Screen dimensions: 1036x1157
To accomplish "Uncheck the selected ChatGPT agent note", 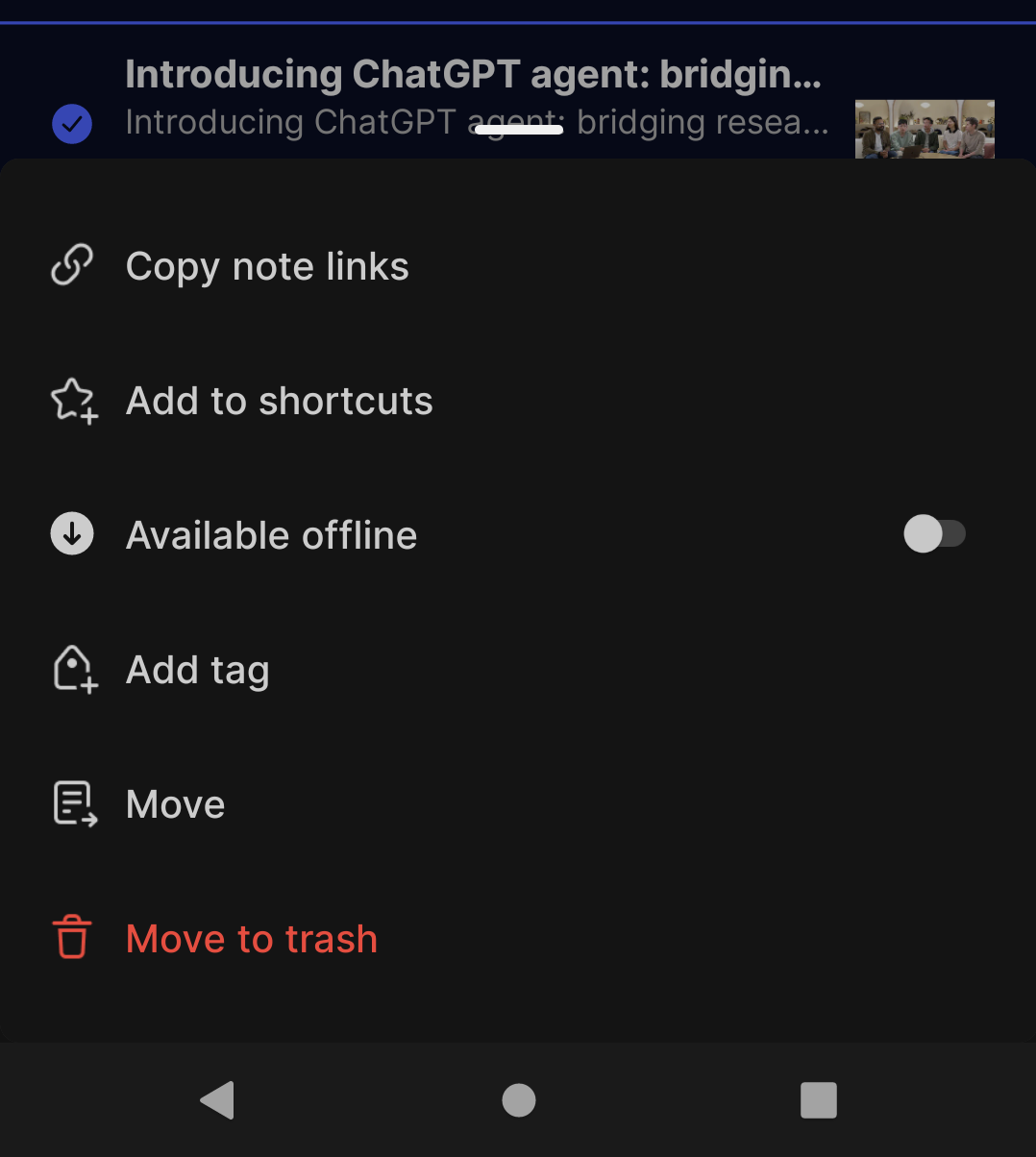I will tap(72, 124).
